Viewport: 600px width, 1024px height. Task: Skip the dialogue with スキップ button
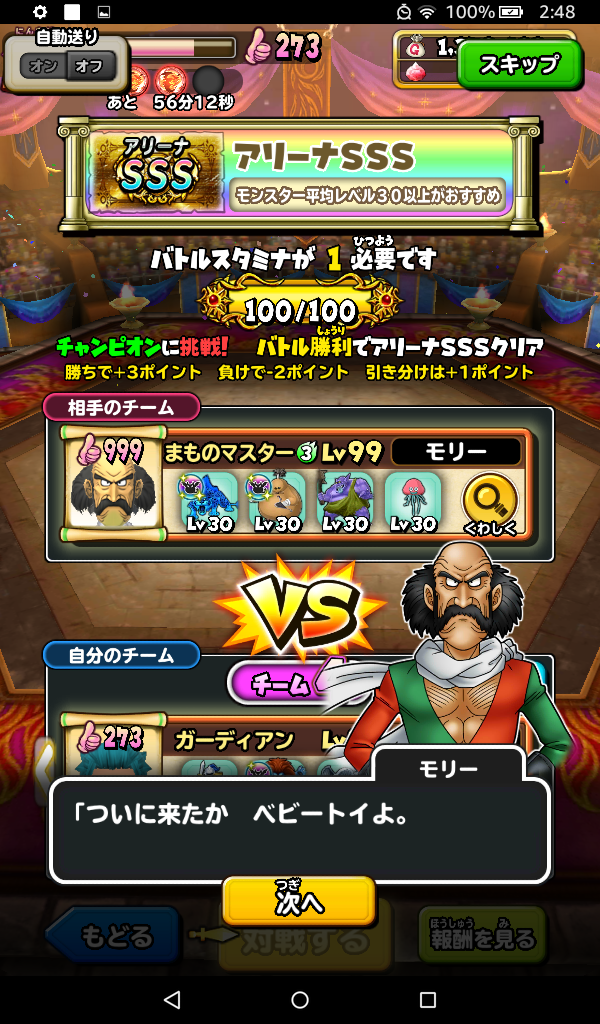(x=519, y=64)
